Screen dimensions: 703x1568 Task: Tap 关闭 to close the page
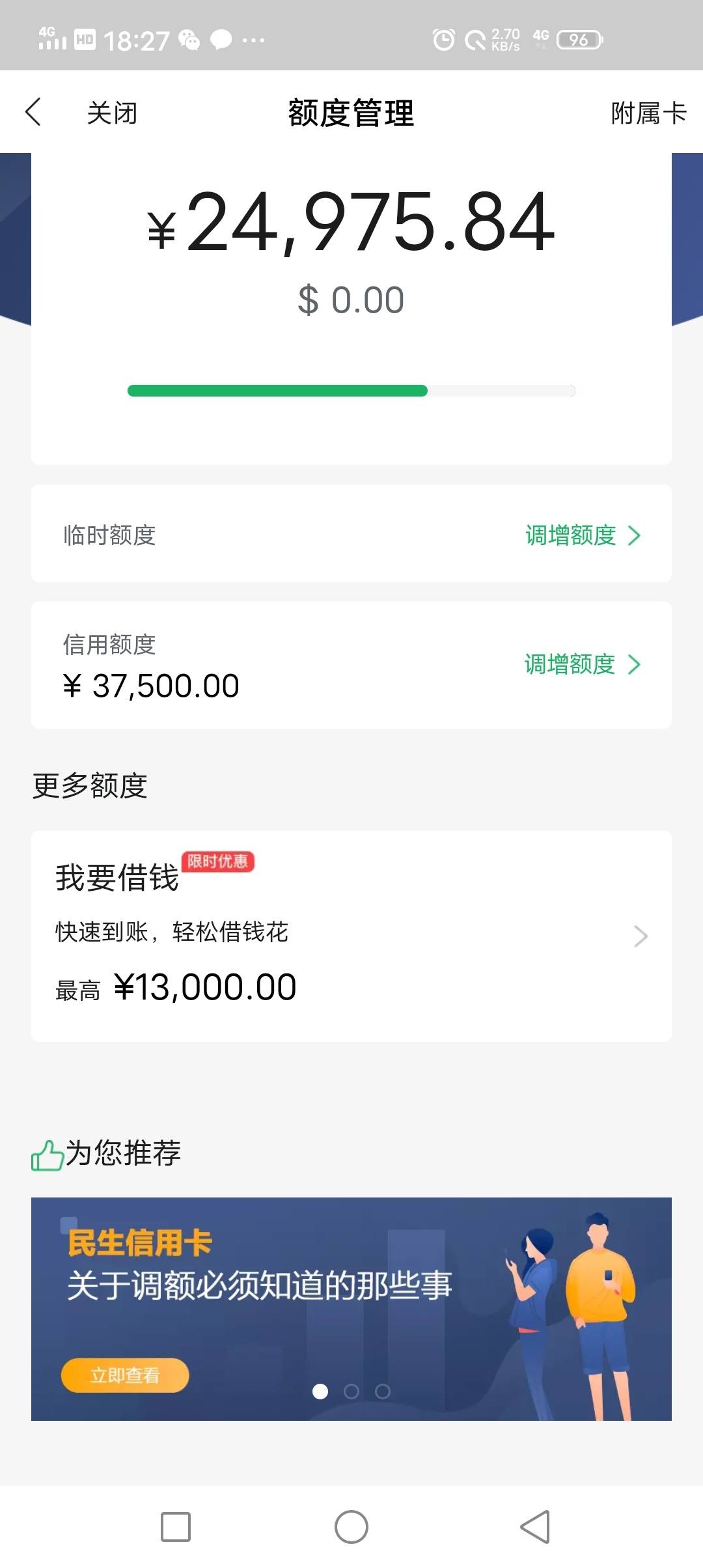112,113
